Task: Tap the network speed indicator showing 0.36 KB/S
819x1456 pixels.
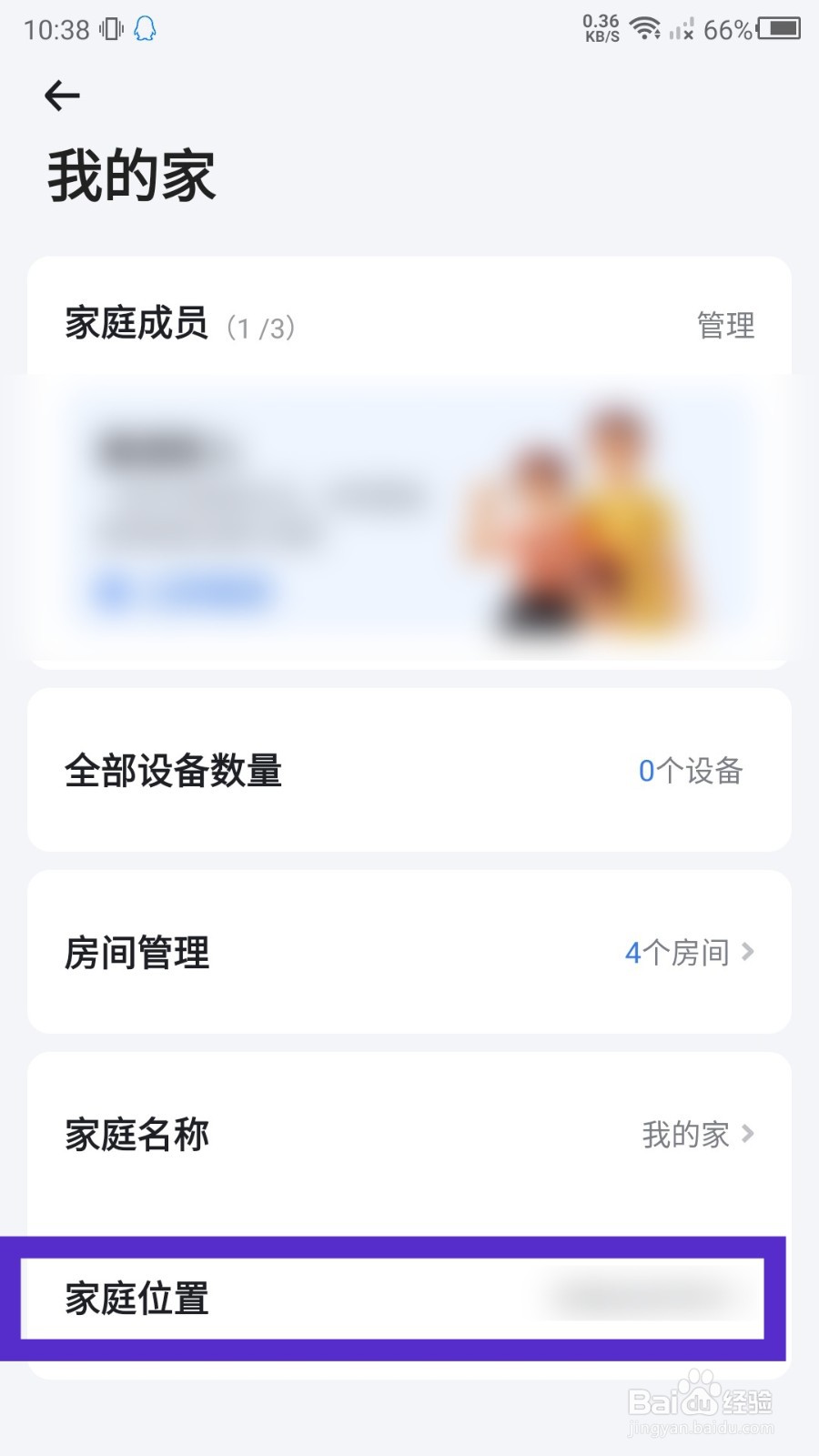Action: [600, 27]
